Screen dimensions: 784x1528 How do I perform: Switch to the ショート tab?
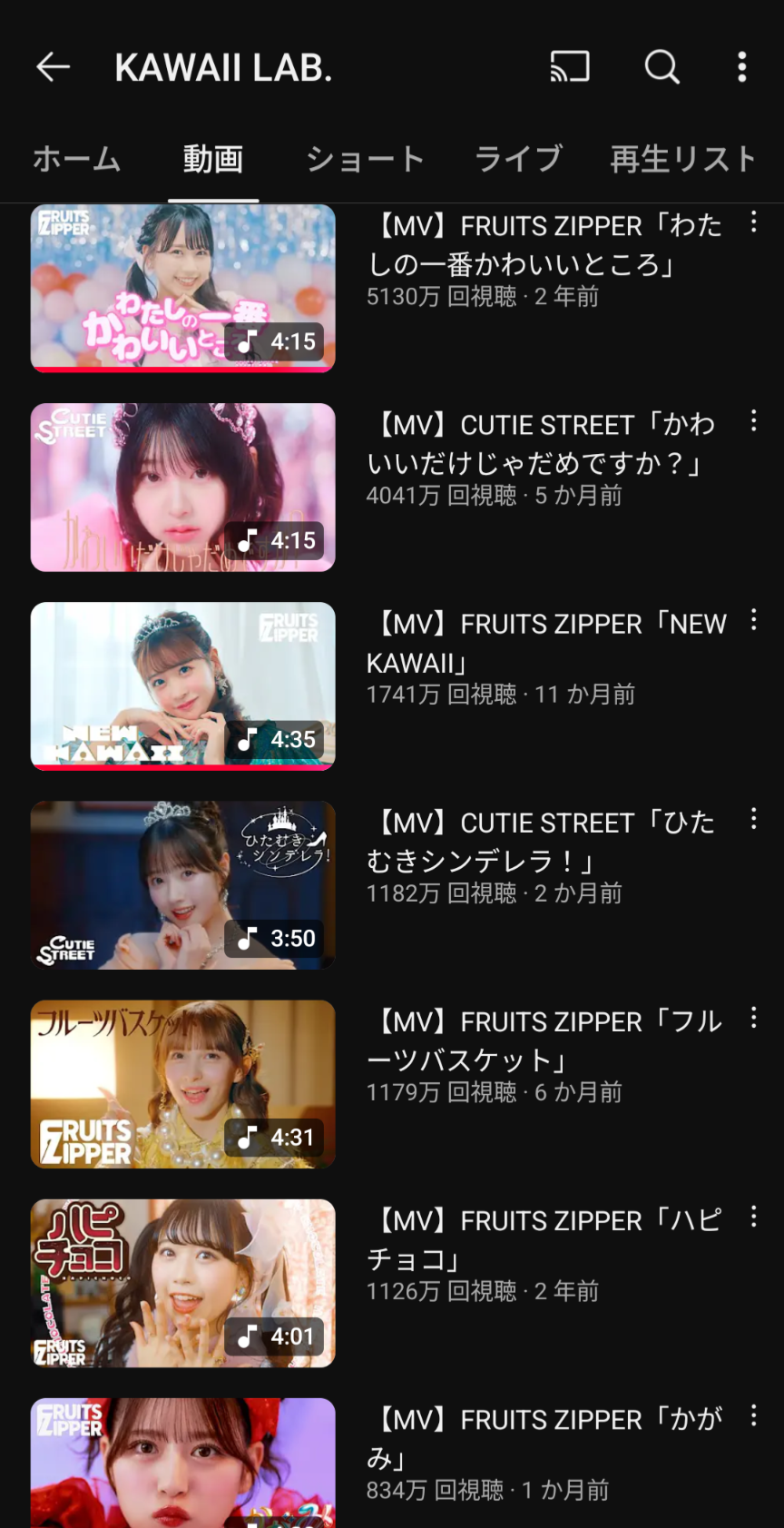coord(365,159)
